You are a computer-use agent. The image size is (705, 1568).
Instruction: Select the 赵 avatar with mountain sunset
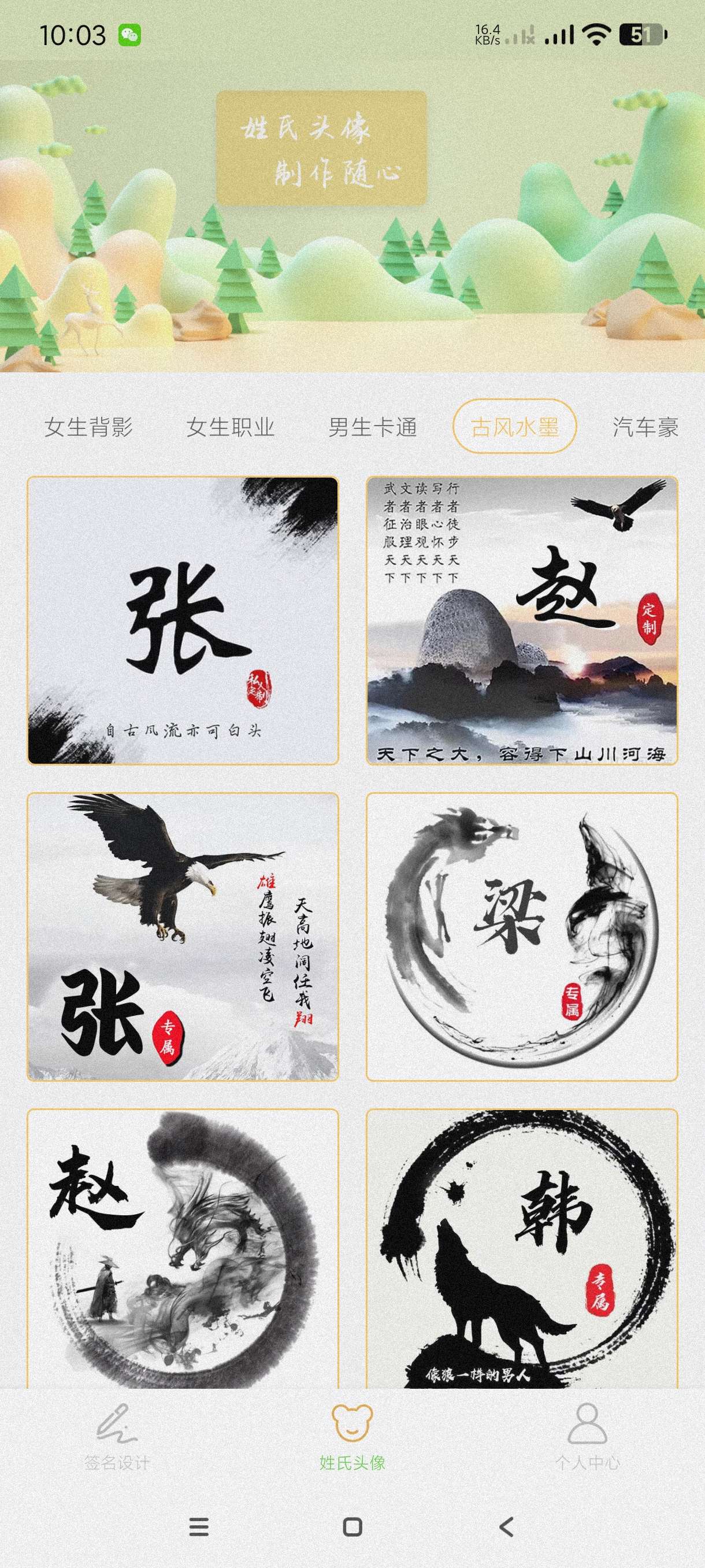(522, 620)
